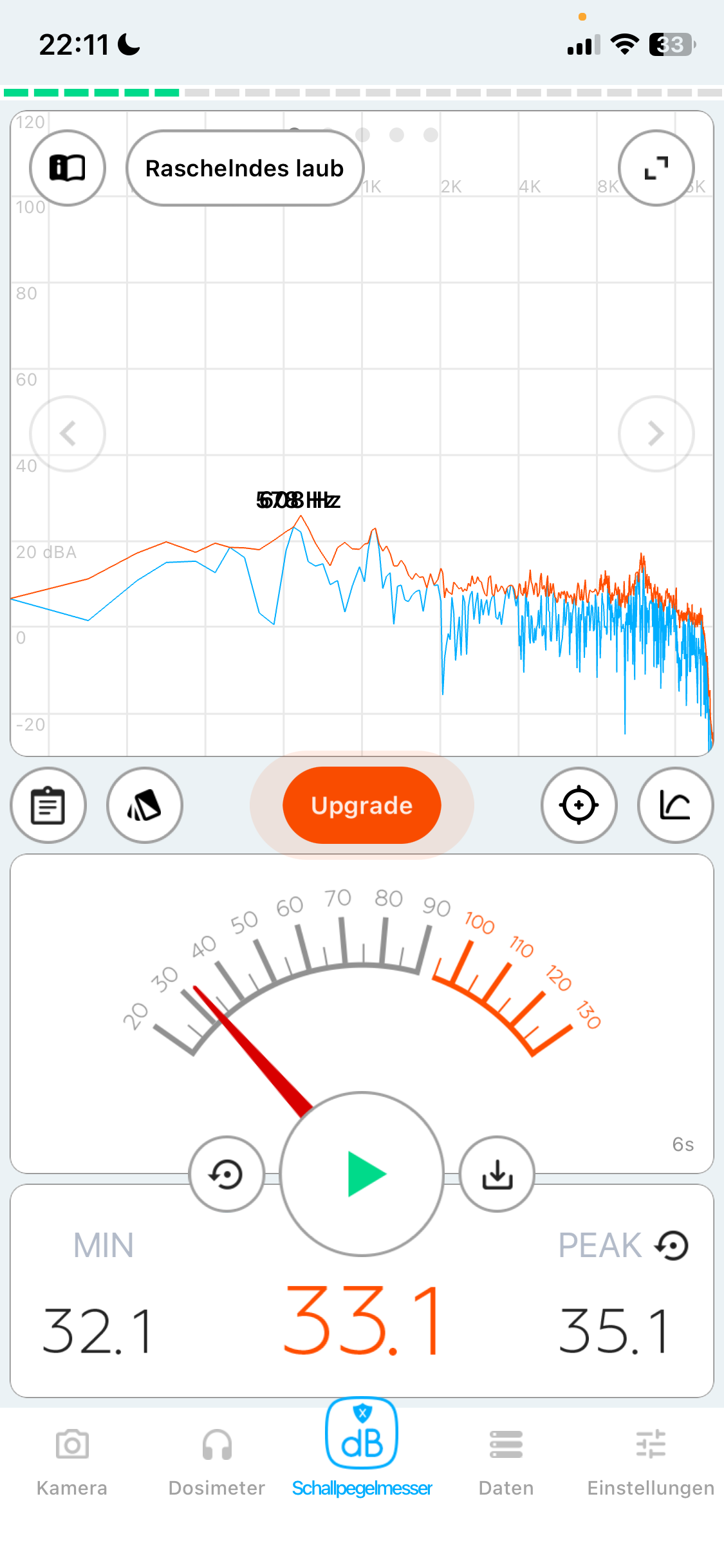Switch to the Dosimeter tab
This screenshot has height=1568, width=724.
pyautogui.click(x=217, y=1461)
